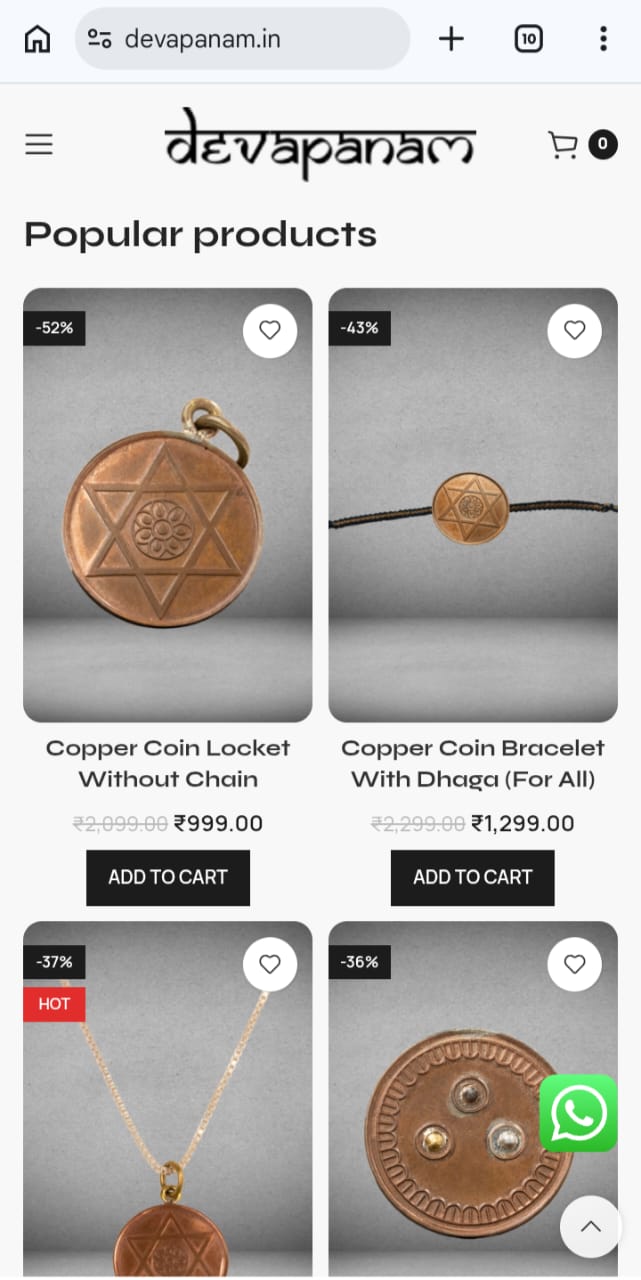Chat via the WhatsApp button
Screen dimensions: 641x1280
pyautogui.click(x=578, y=1113)
